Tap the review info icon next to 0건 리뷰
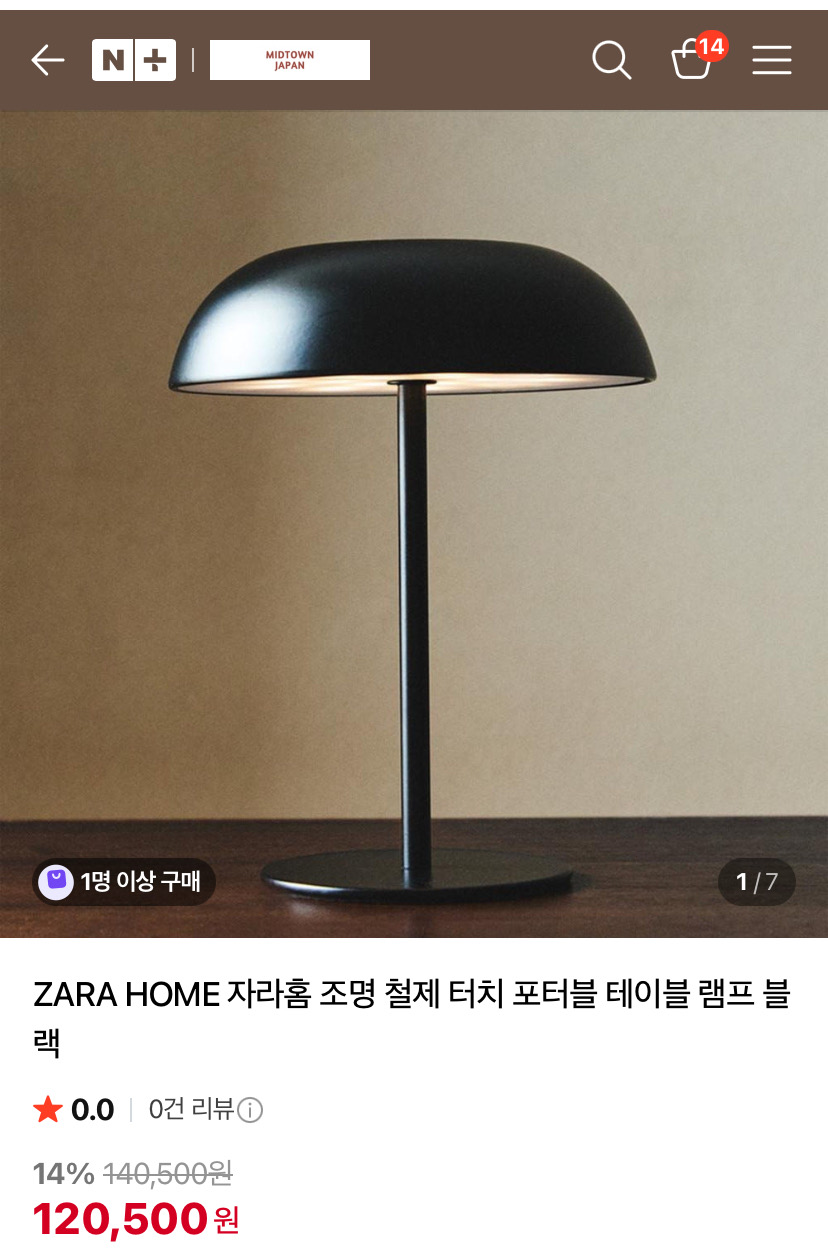This screenshot has height=1254, width=828. click(x=250, y=1110)
